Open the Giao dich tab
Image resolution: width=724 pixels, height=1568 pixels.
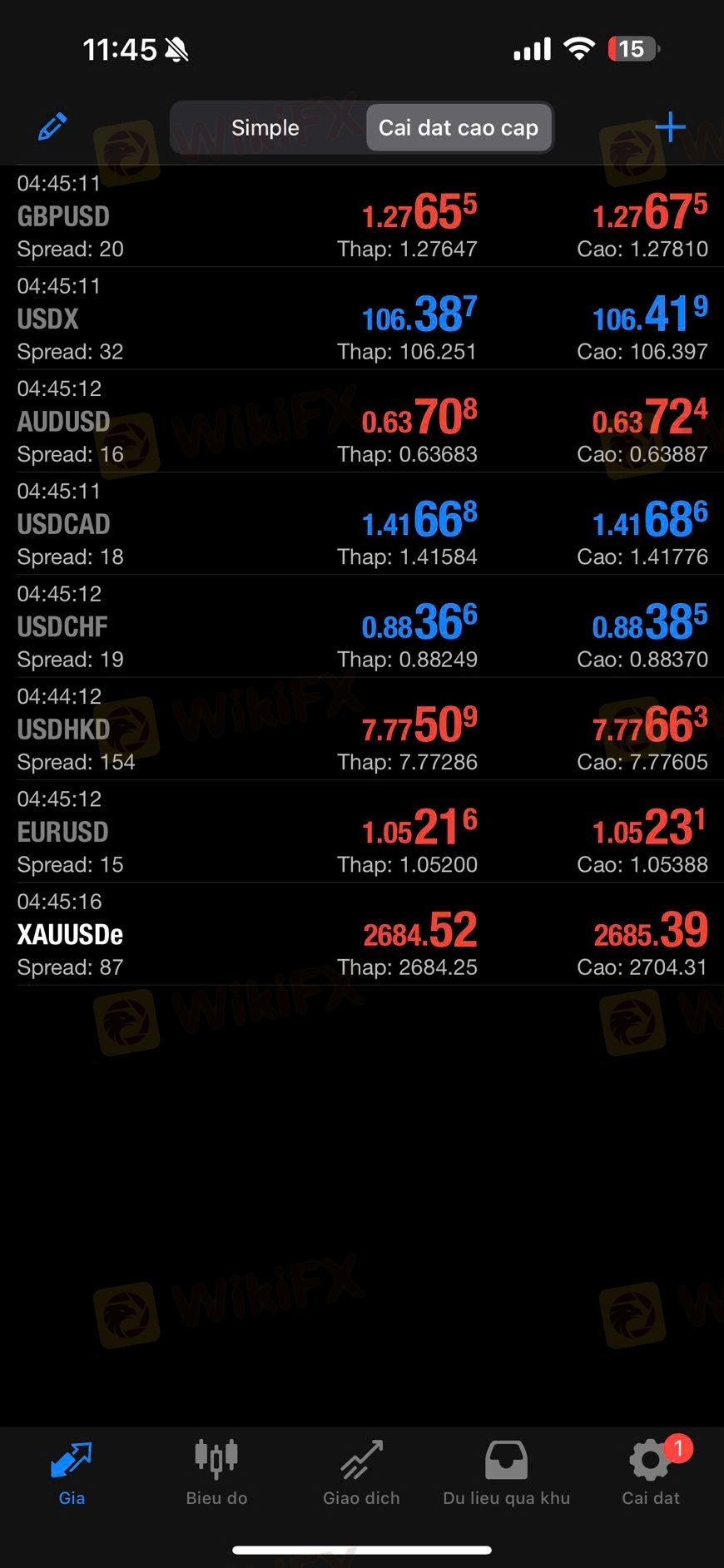coord(361,1473)
